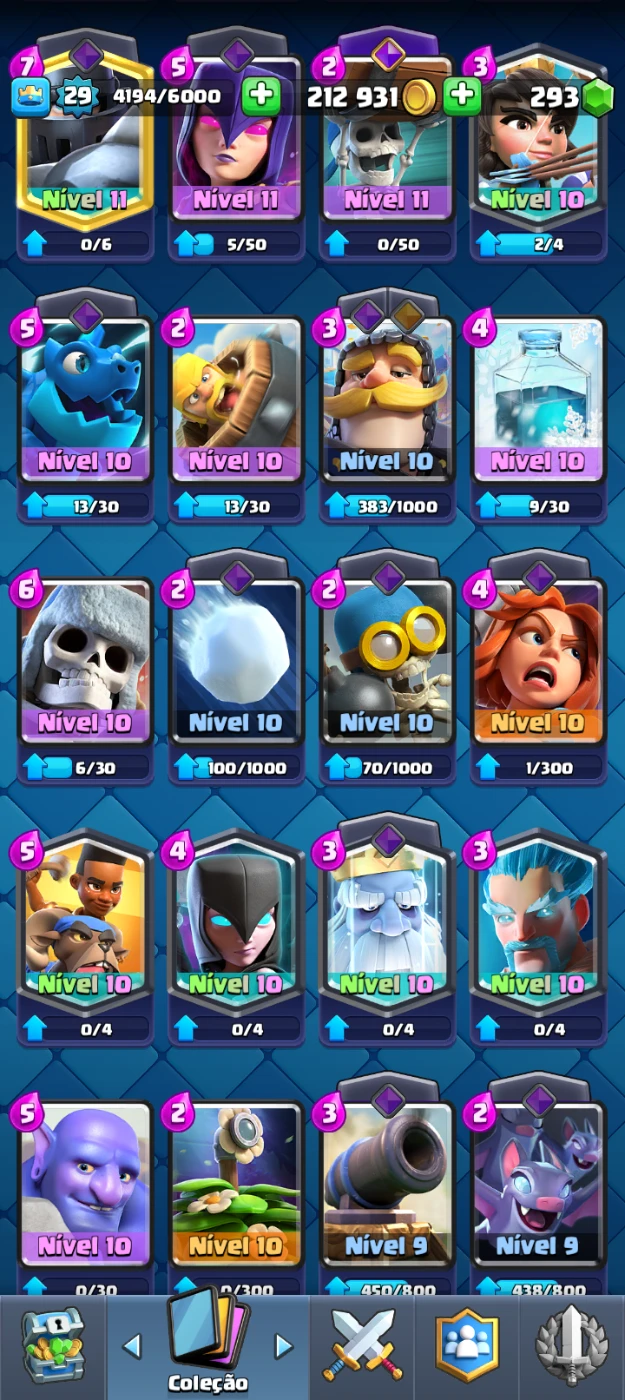Image resolution: width=625 pixels, height=1400 pixels.
Task: Open the clan social tab
Action: (467, 1345)
